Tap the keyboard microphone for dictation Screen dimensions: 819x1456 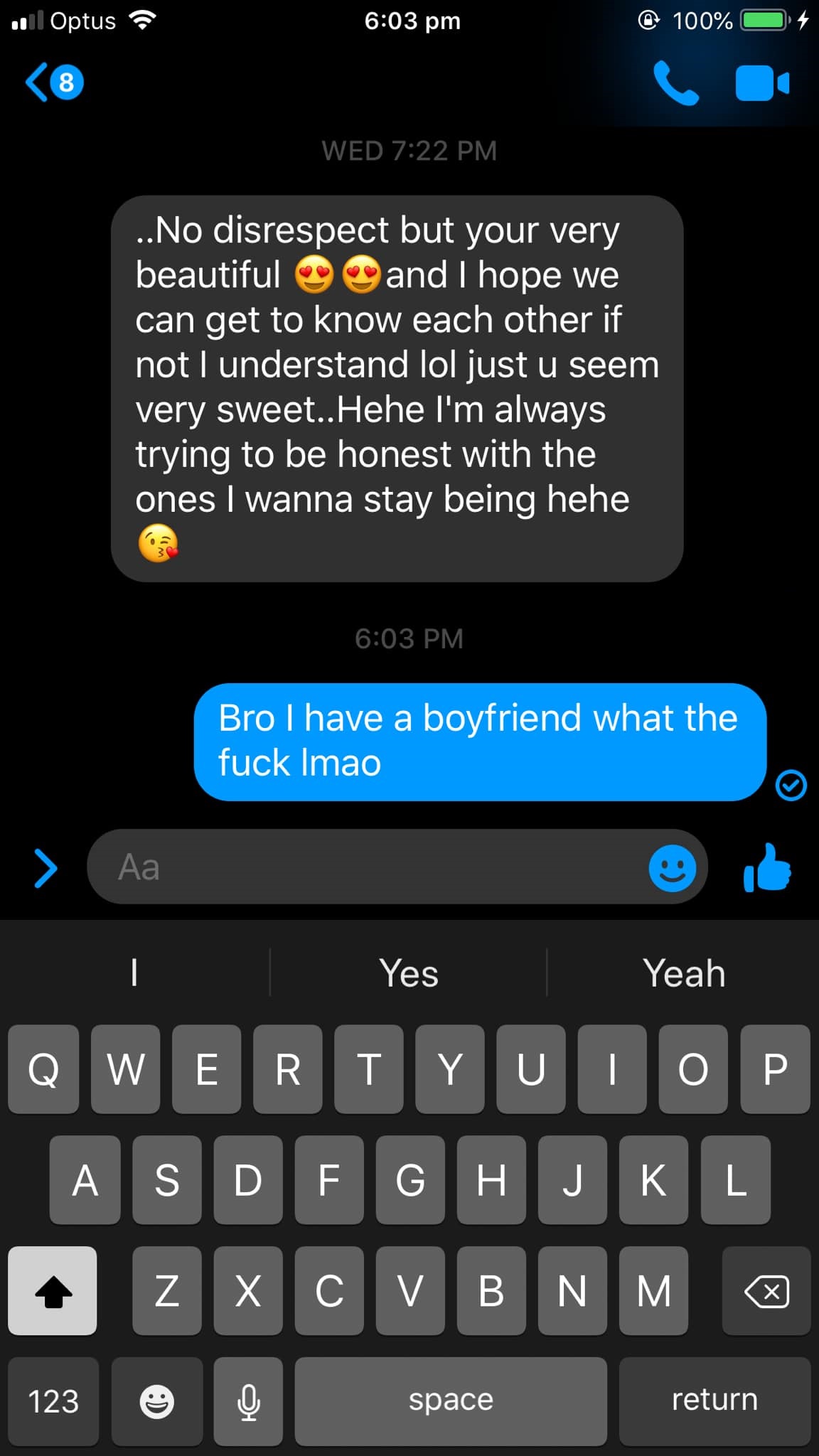[x=248, y=1401]
